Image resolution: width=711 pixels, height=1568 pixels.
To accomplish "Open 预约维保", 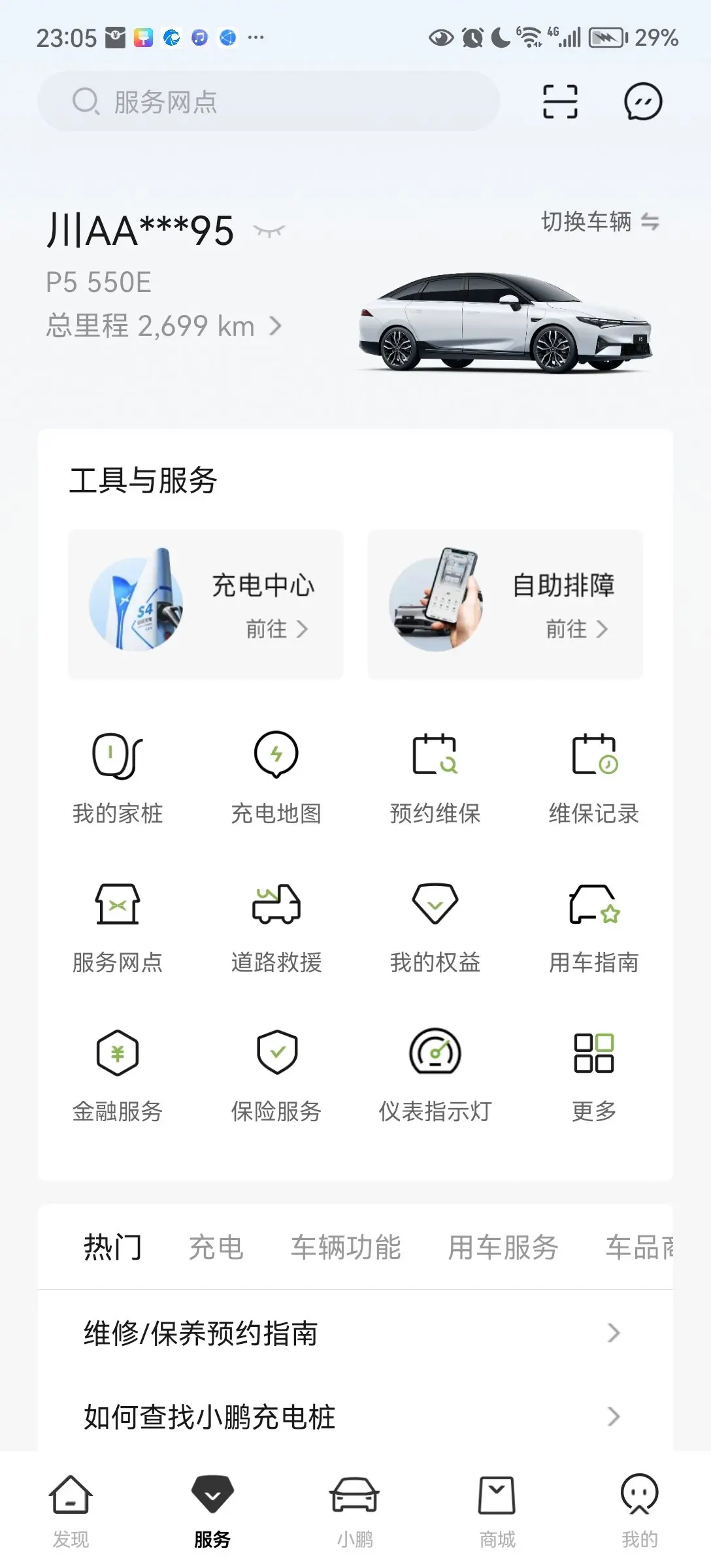I will [435, 779].
